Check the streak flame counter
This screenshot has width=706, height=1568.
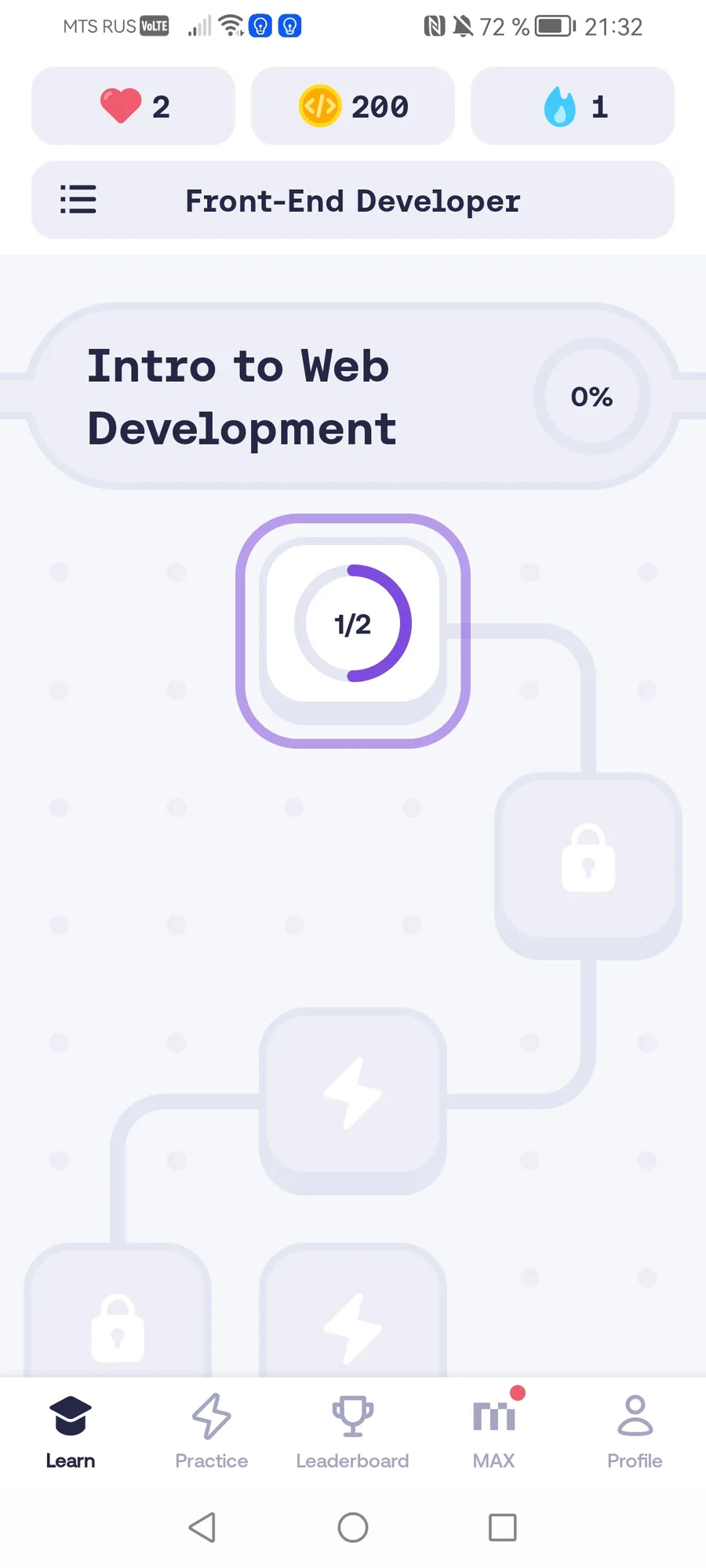pos(573,106)
